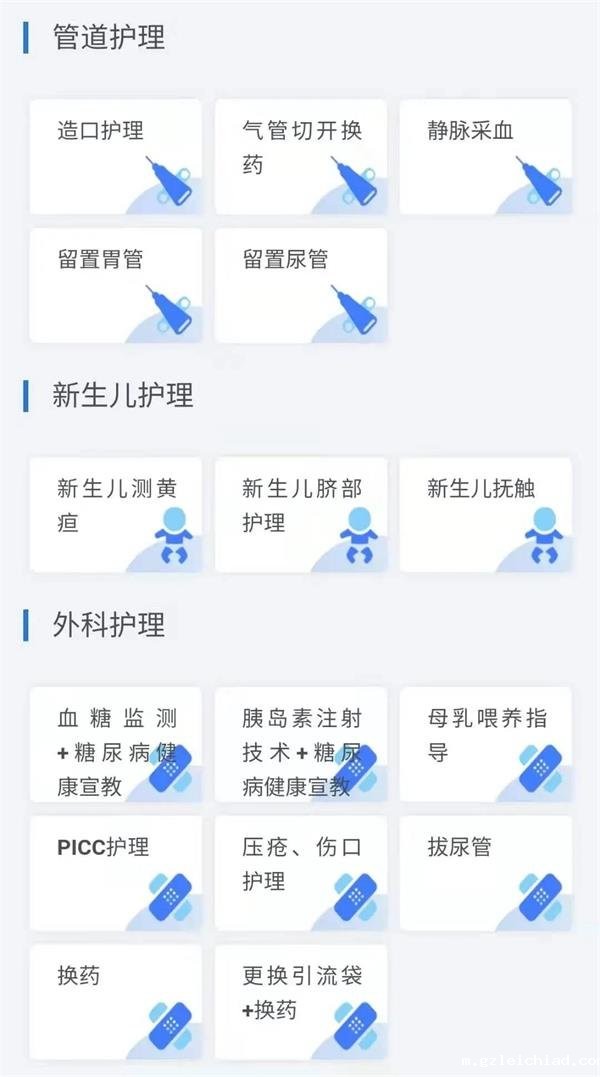Select the 母乳喂养指导 service

pos(485,744)
